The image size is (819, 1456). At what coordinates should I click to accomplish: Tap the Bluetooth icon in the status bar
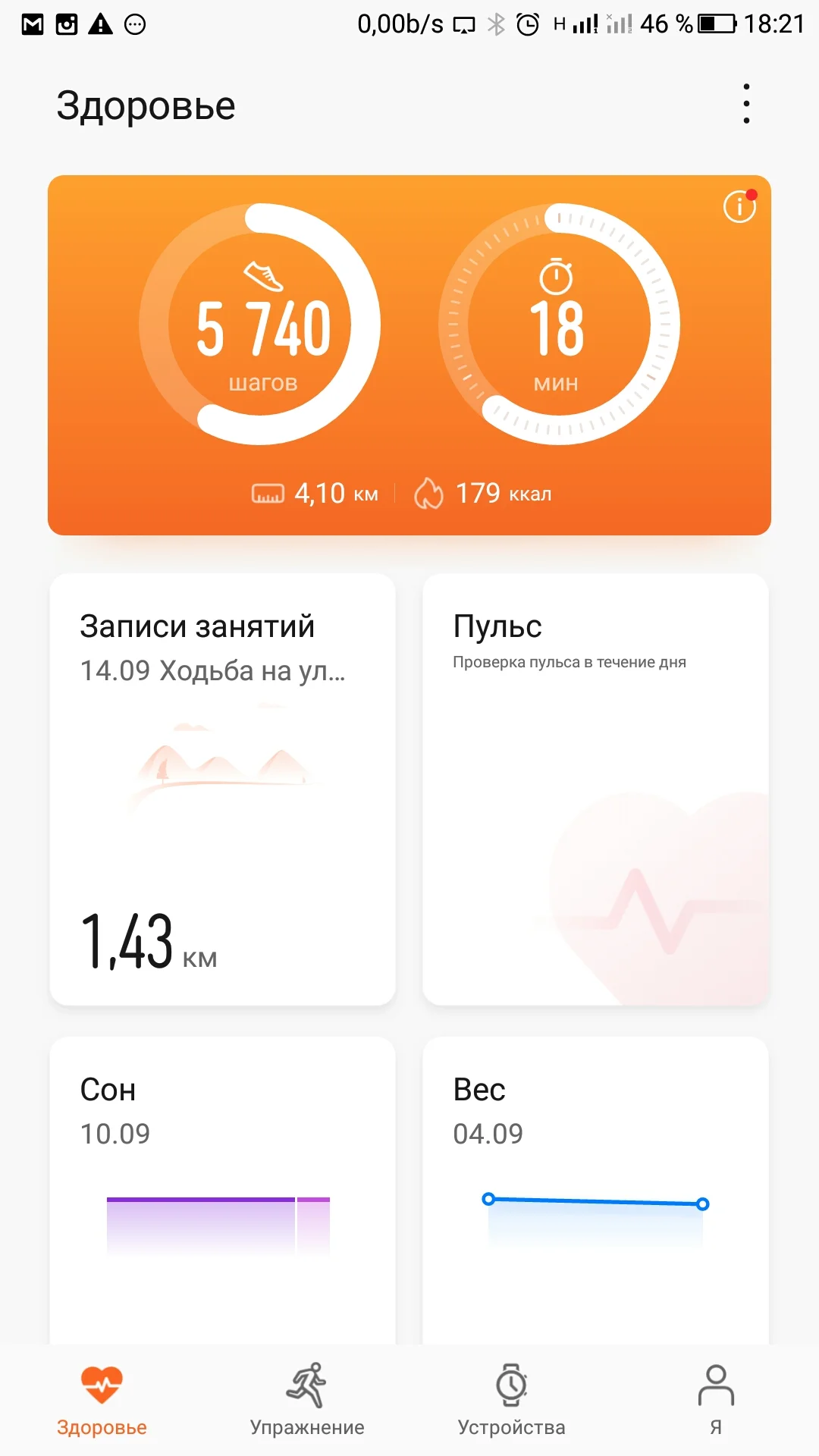[497, 23]
